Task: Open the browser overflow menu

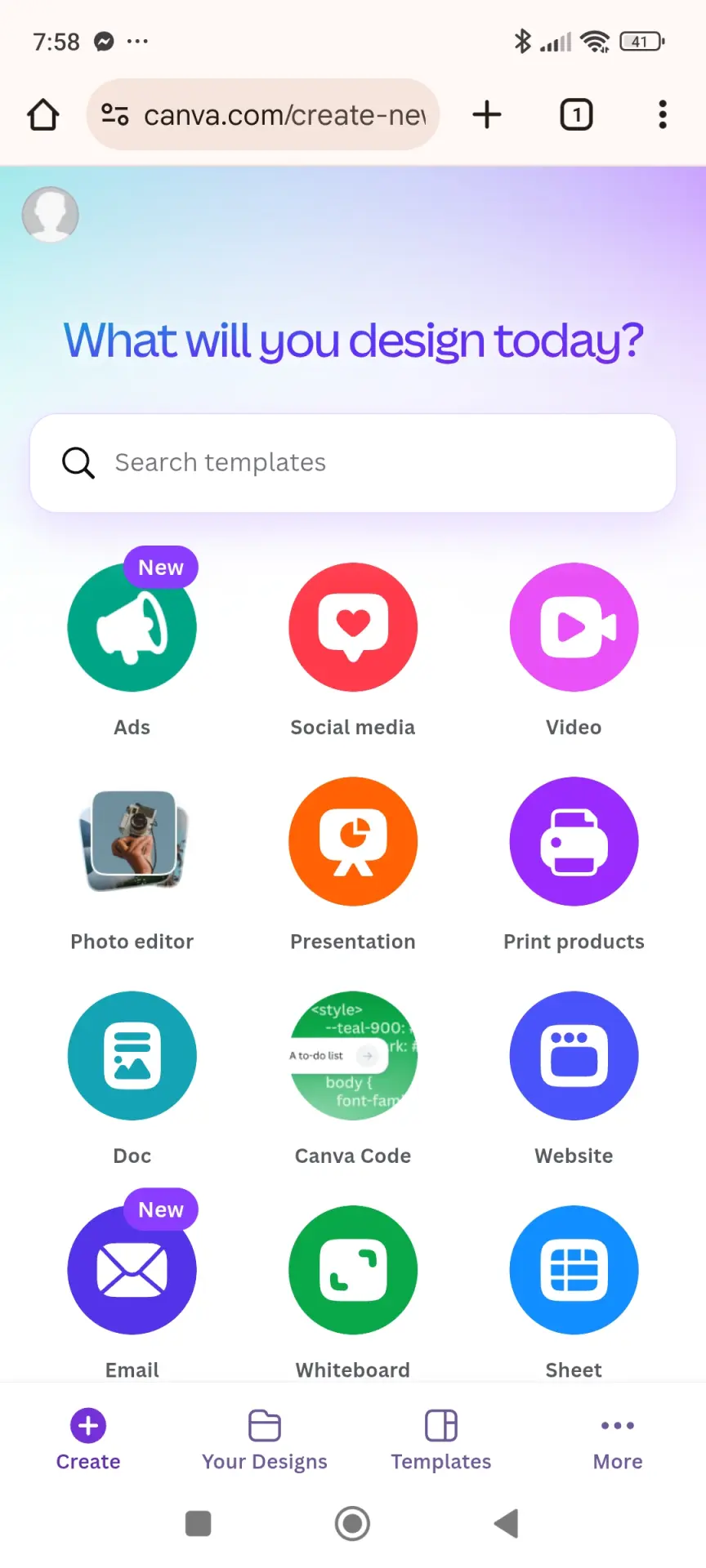Action: 663,114
